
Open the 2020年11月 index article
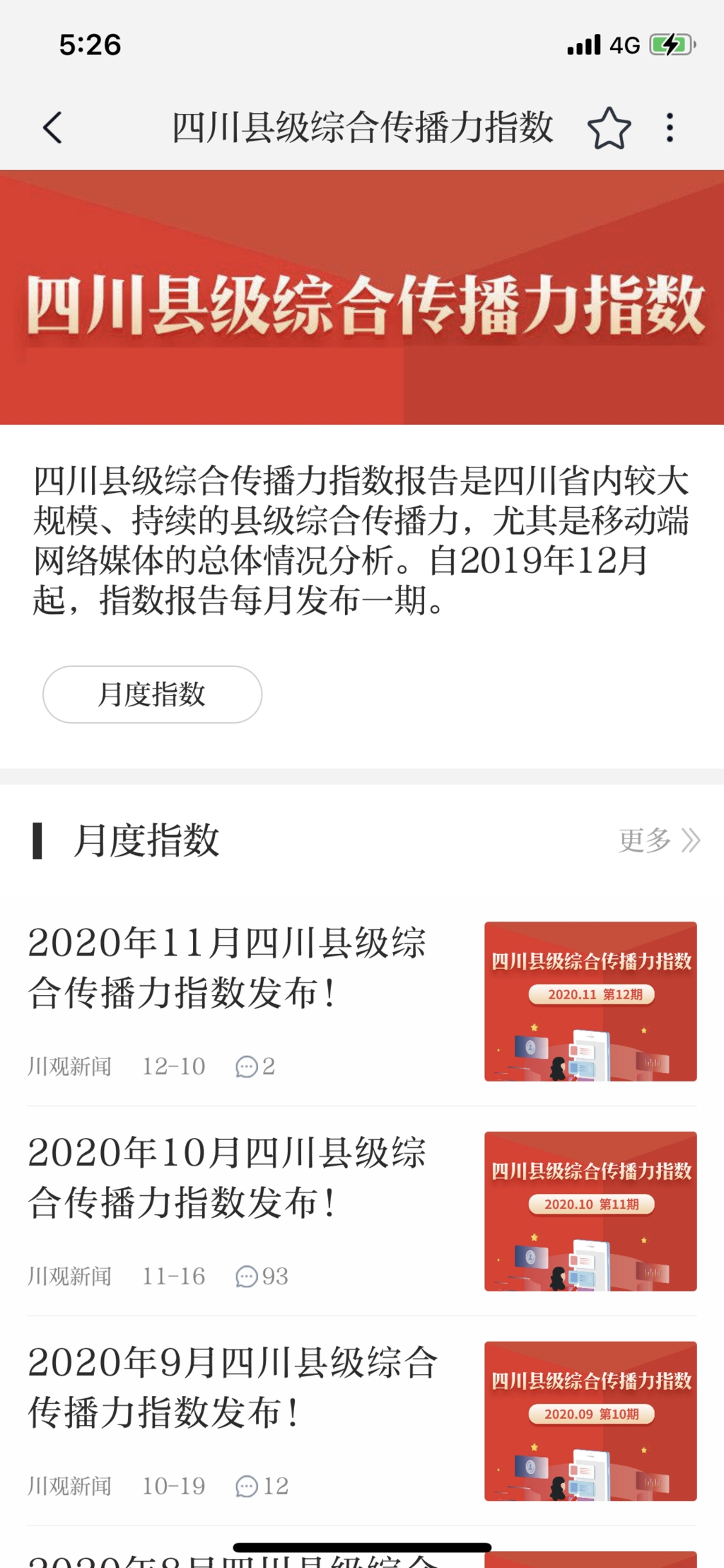point(226,967)
